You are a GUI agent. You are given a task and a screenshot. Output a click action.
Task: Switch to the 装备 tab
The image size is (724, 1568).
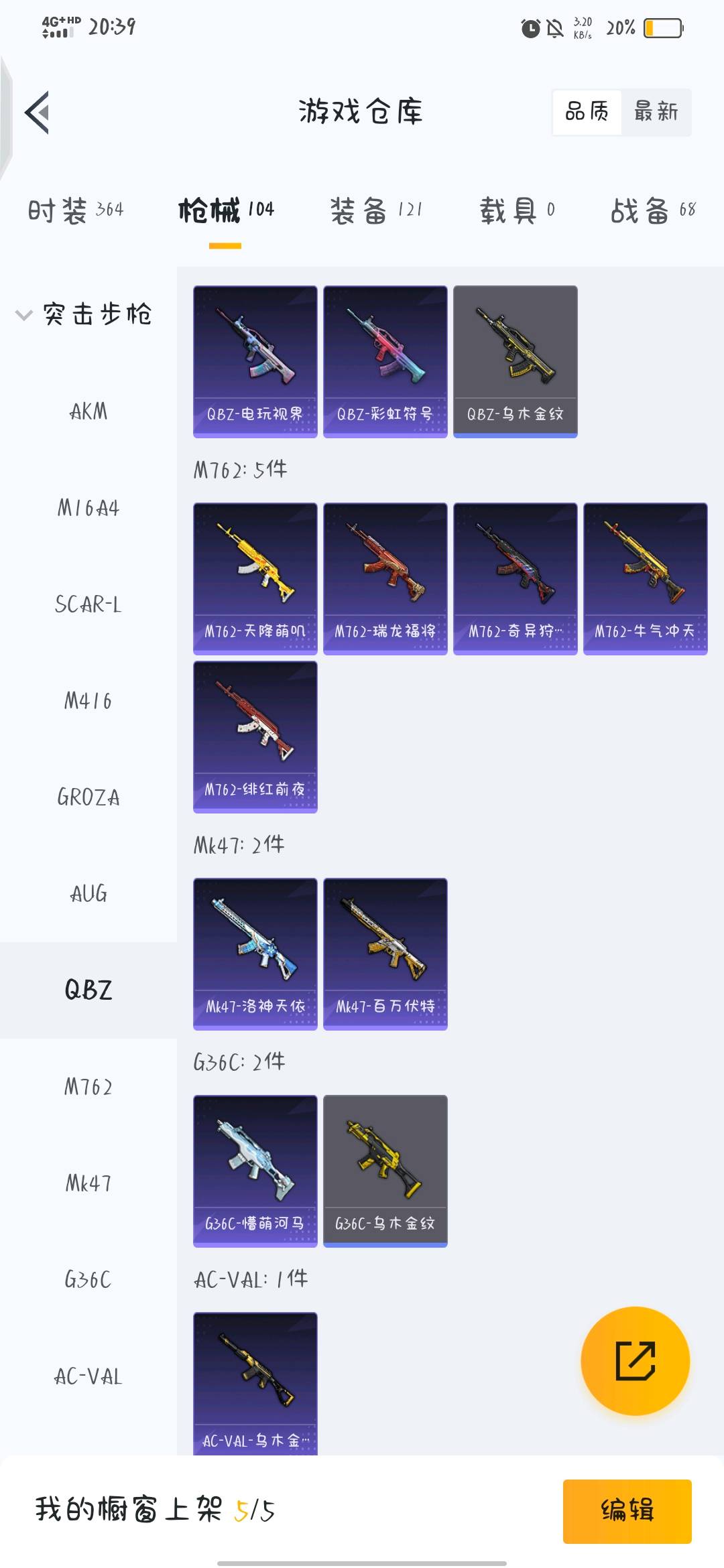tap(375, 210)
